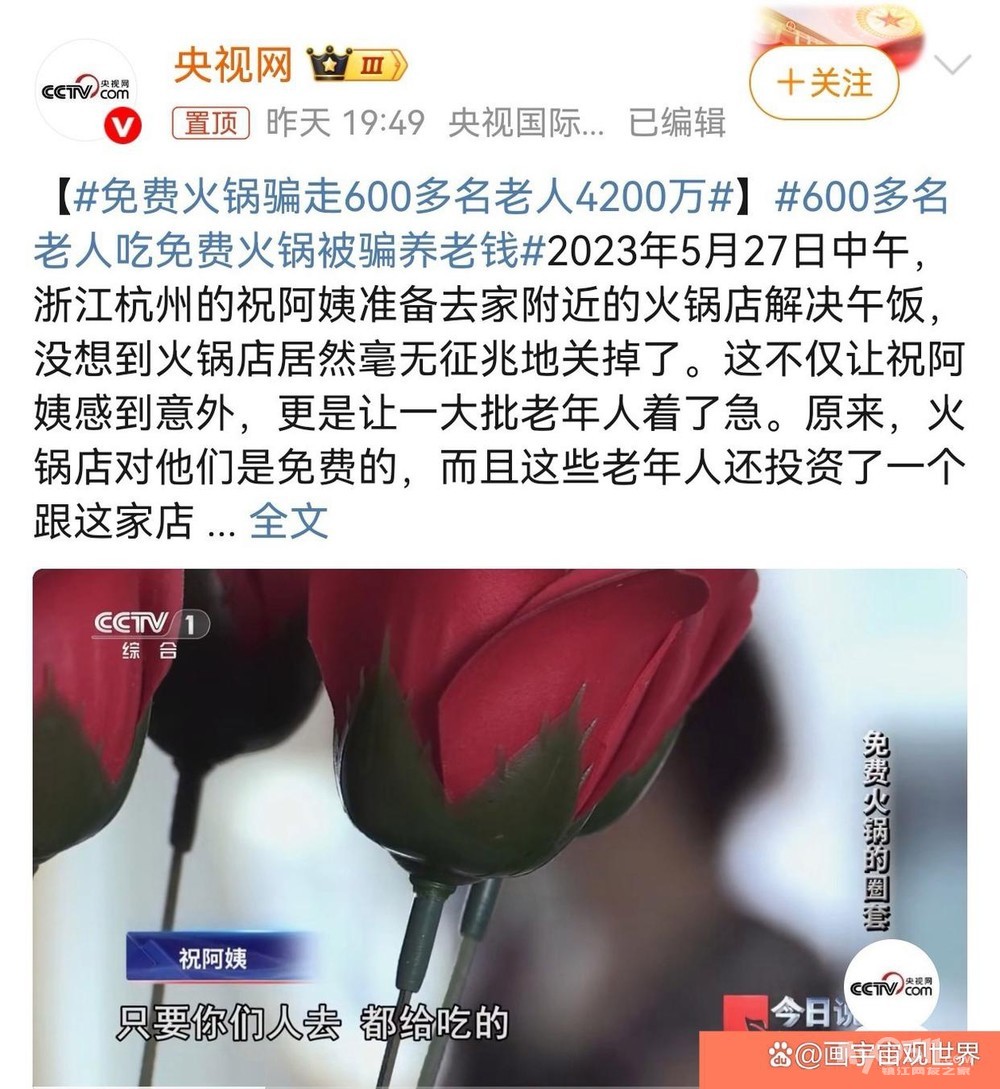The height and width of the screenshot is (1089, 1000).
Task: Open the #免费火锅骗走600多名老人4200万# hashtag
Action: click(403, 197)
